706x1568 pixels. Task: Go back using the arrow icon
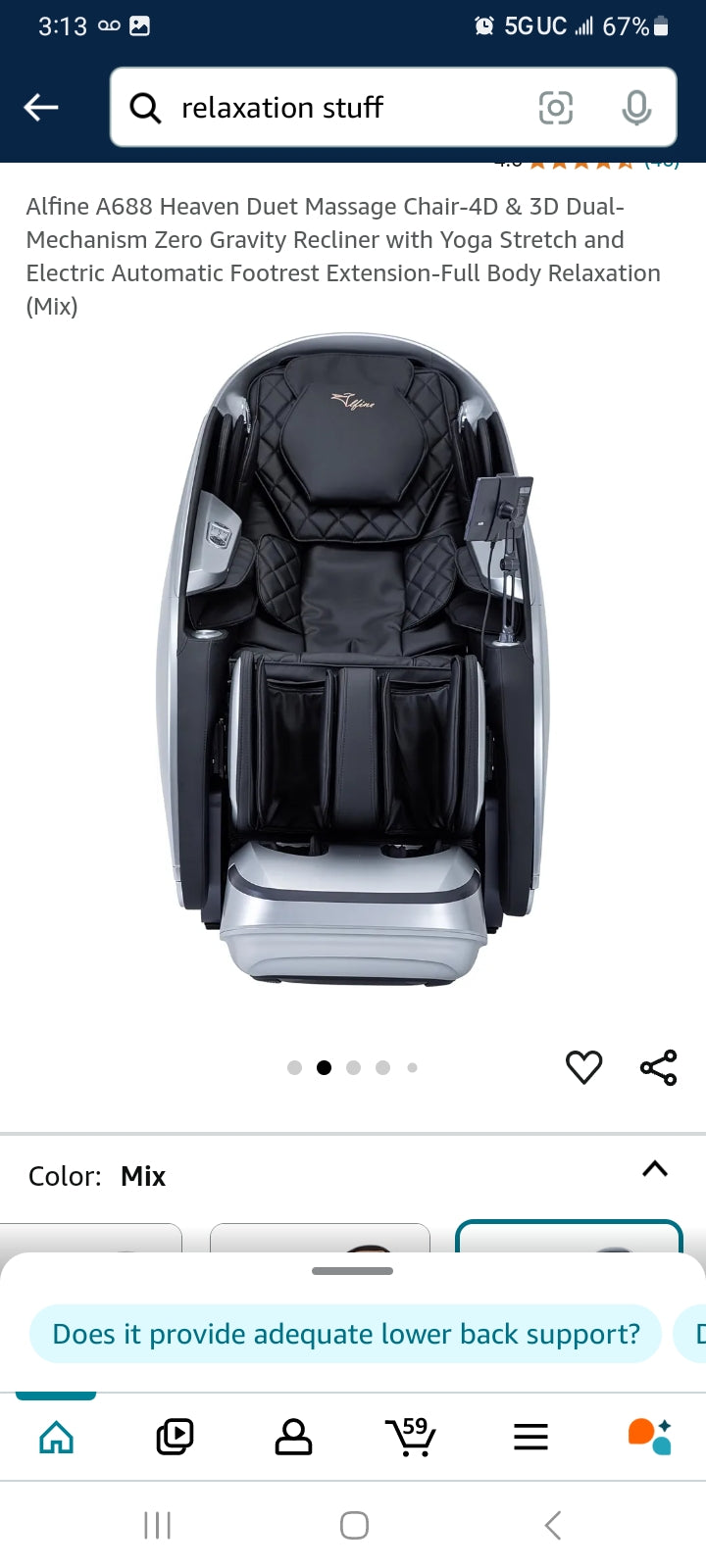41,107
